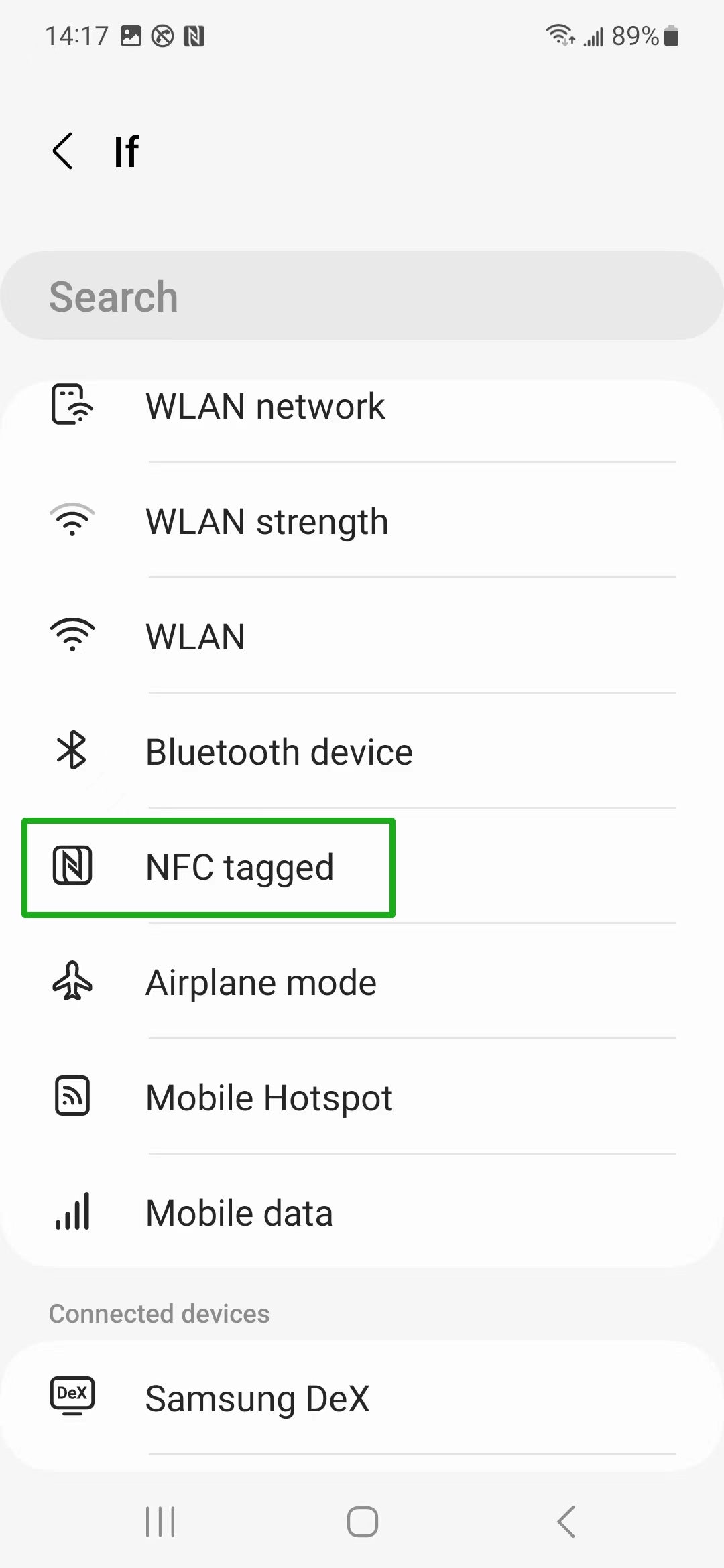Screen dimensions: 724x1568
Task: Select WLAN network condition
Action: point(362,406)
